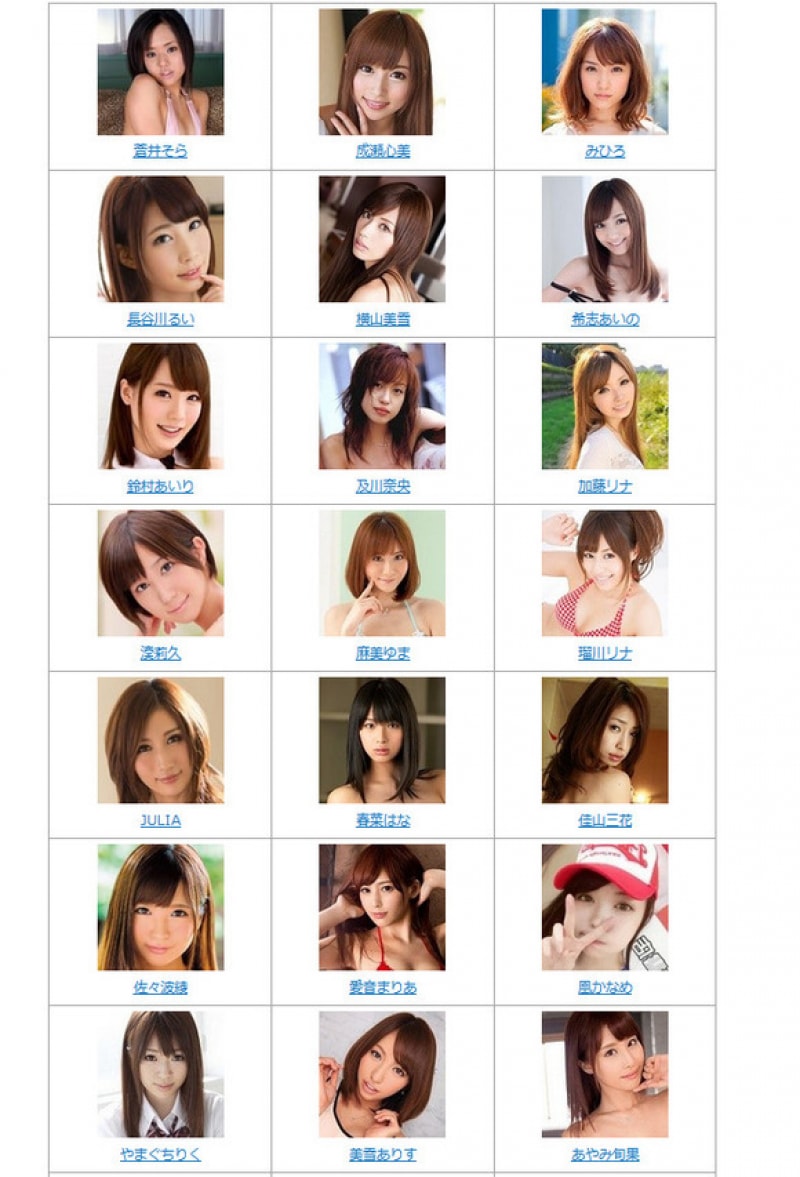Viewport: 800px width, 1177px height.
Task: Tap the 風かなめ link
Action: click(x=605, y=987)
